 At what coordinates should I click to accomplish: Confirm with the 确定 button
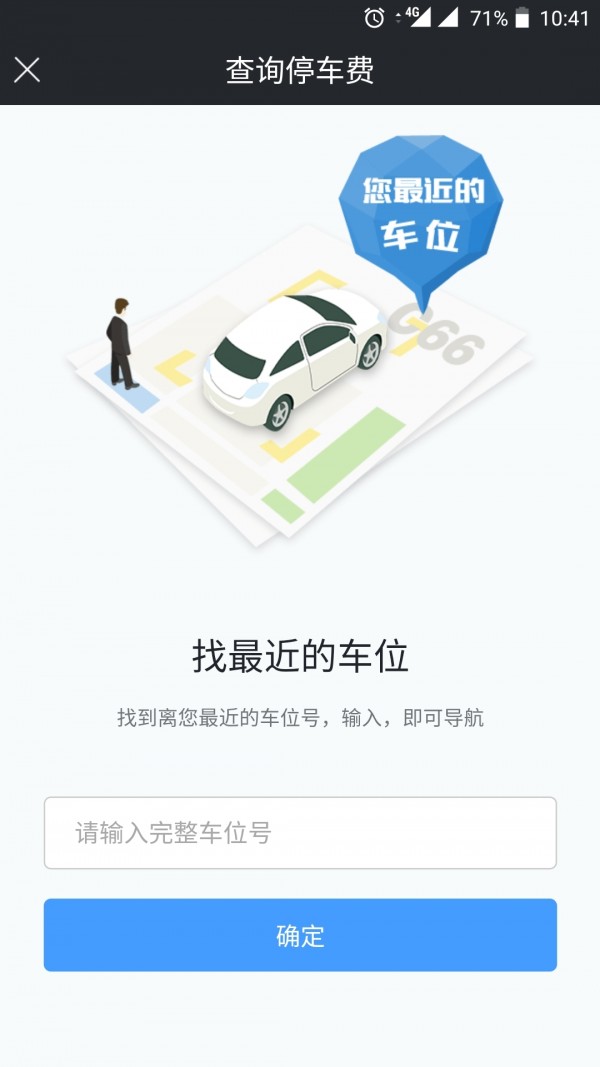click(300, 935)
